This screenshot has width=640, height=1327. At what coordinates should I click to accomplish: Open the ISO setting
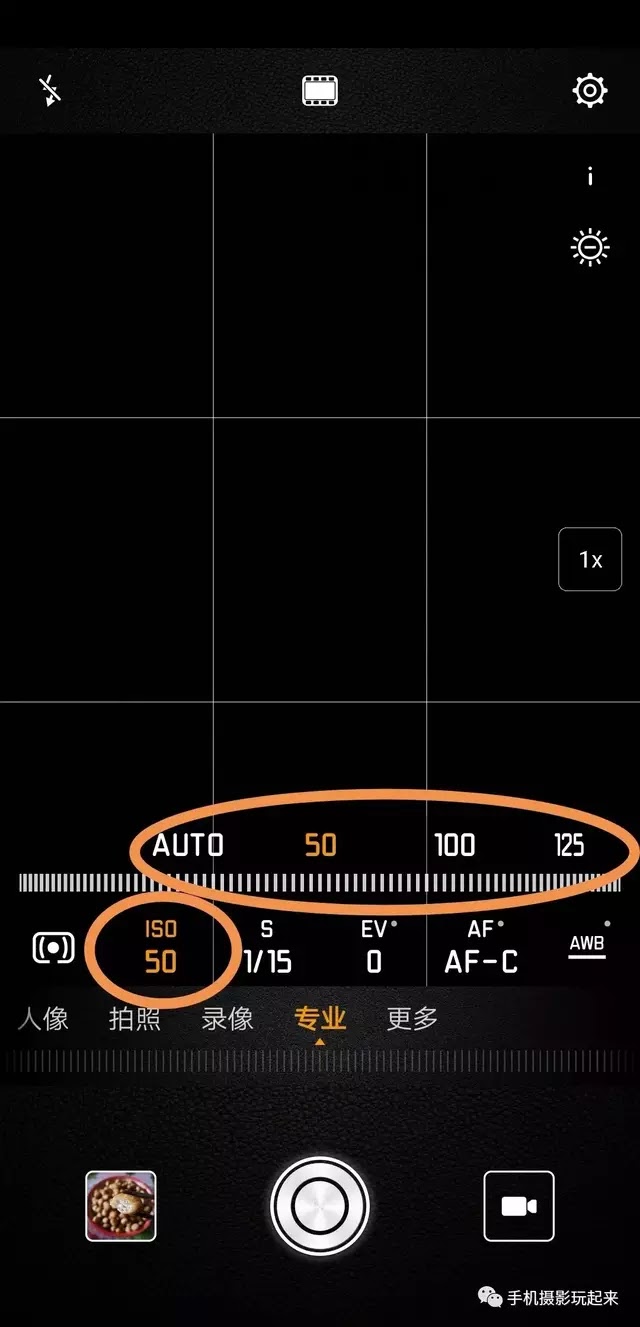tap(160, 946)
